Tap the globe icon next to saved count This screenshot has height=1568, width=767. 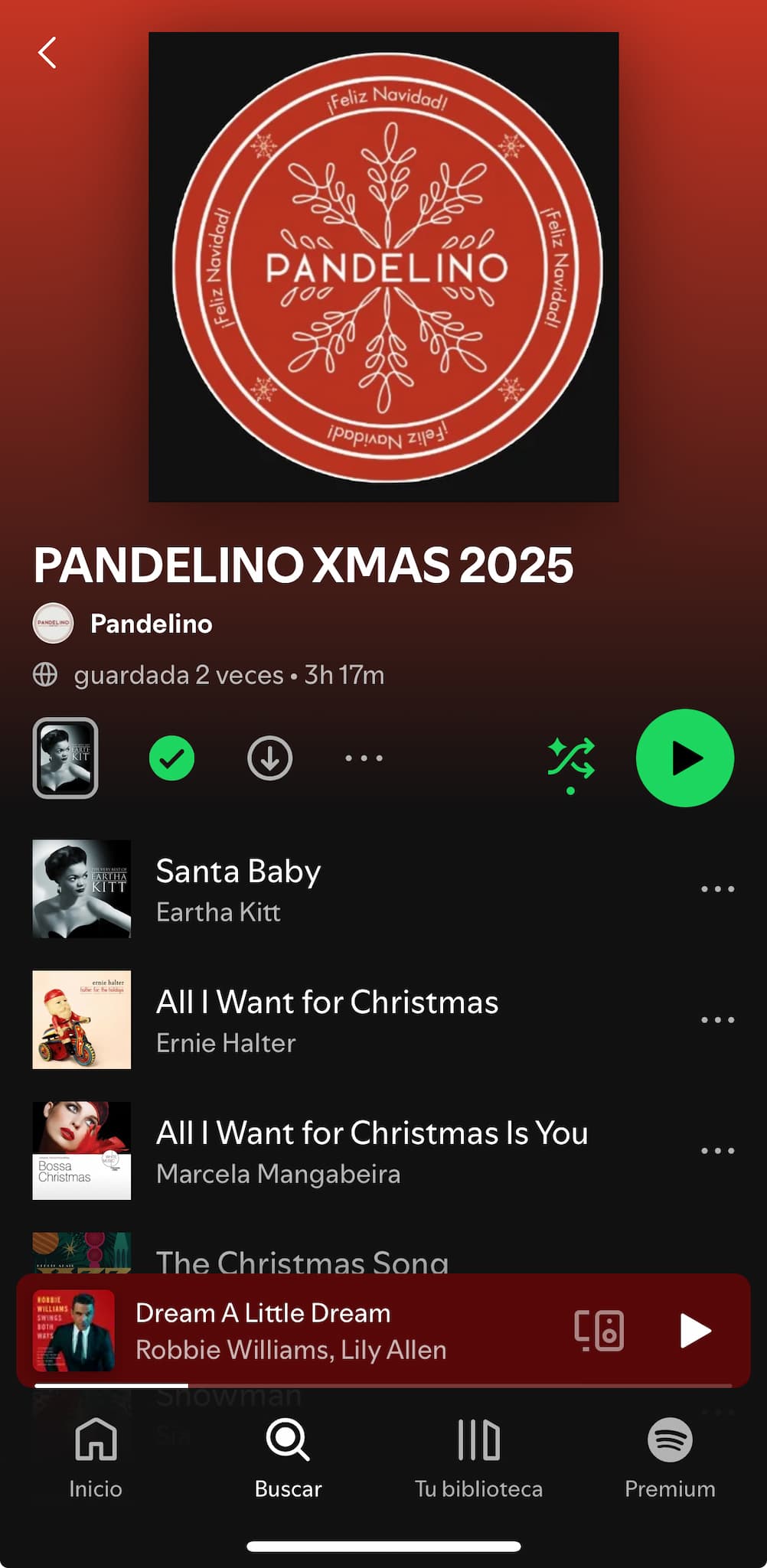point(47,675)
